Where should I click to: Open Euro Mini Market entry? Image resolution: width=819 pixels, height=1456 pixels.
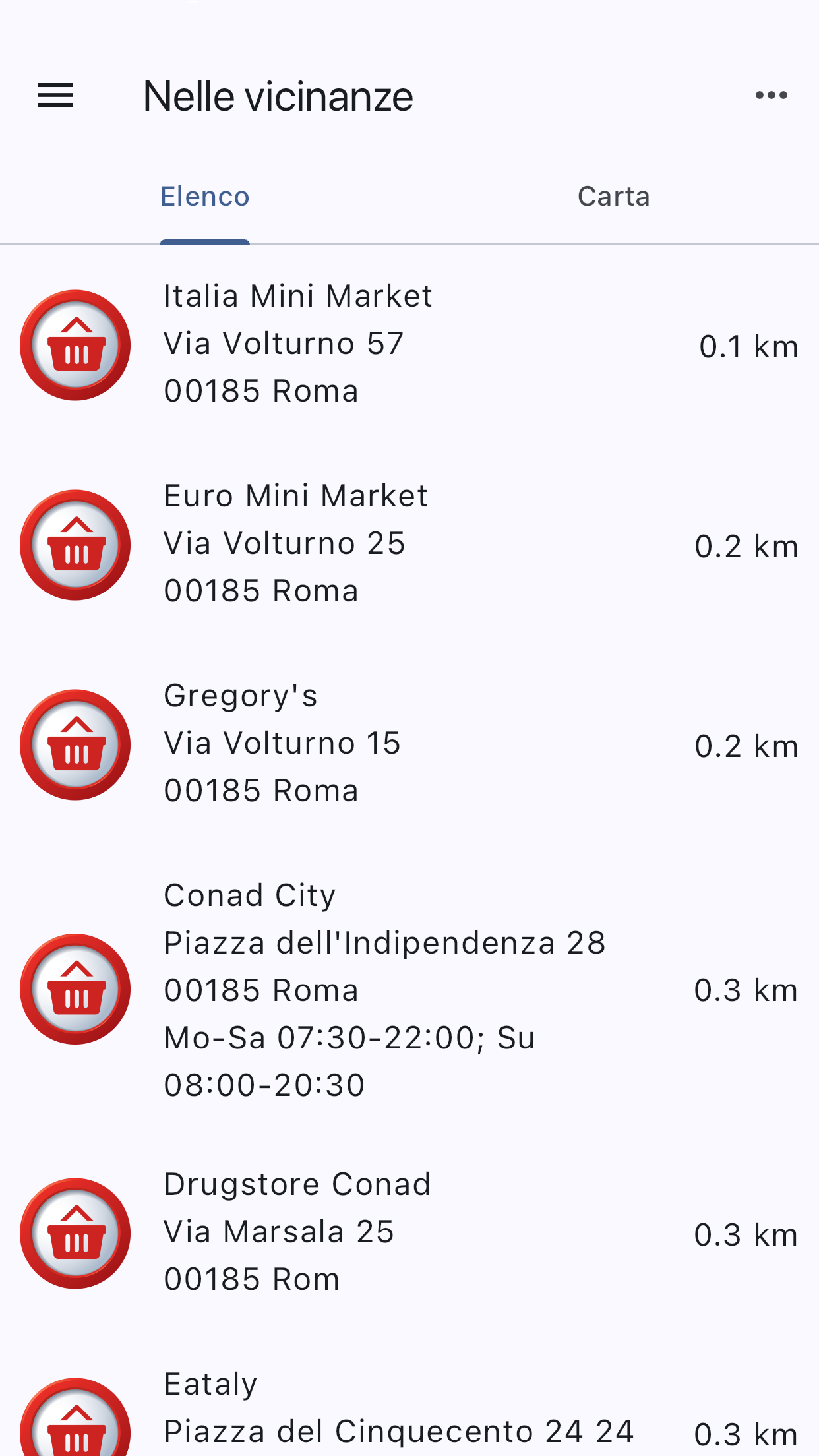point(409,544)
